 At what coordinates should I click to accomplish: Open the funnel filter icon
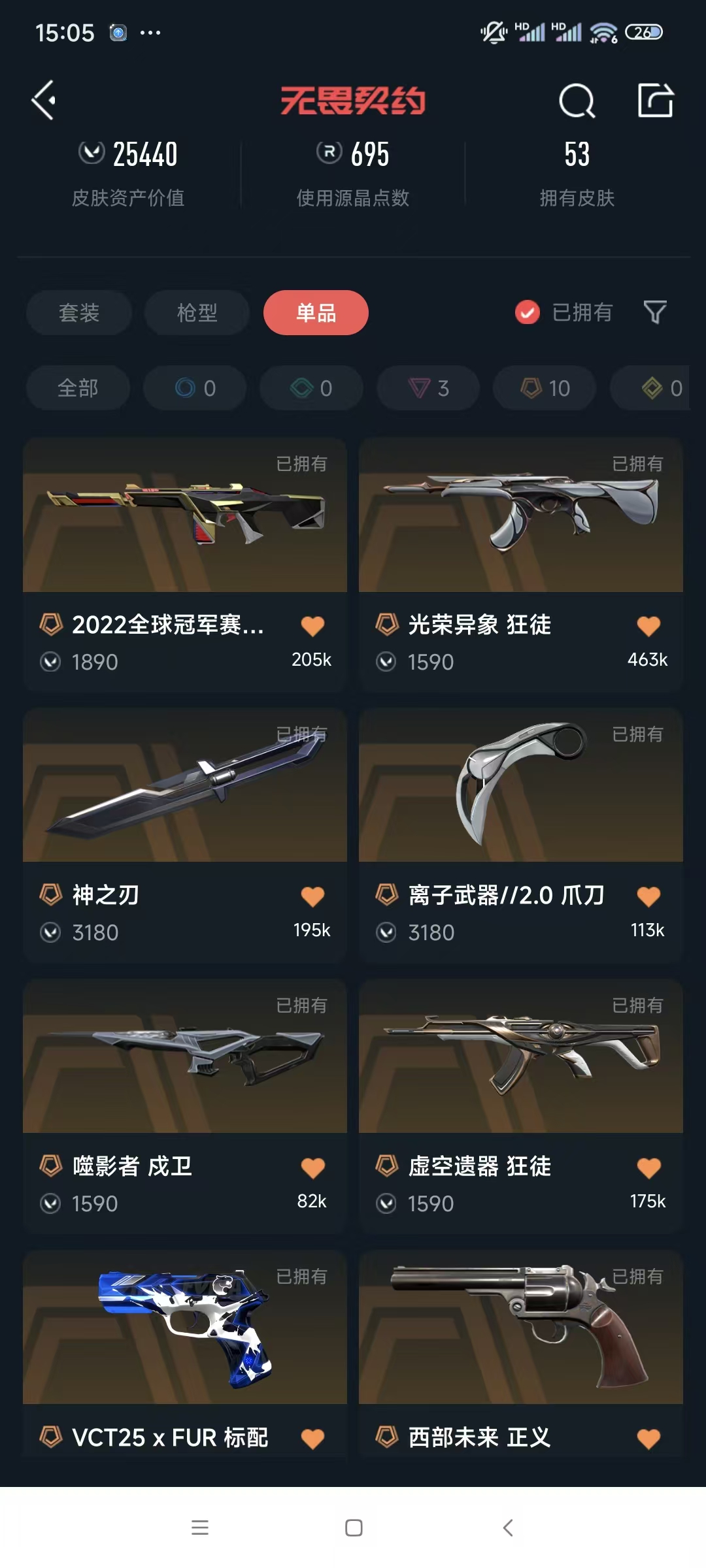(655, 312)
